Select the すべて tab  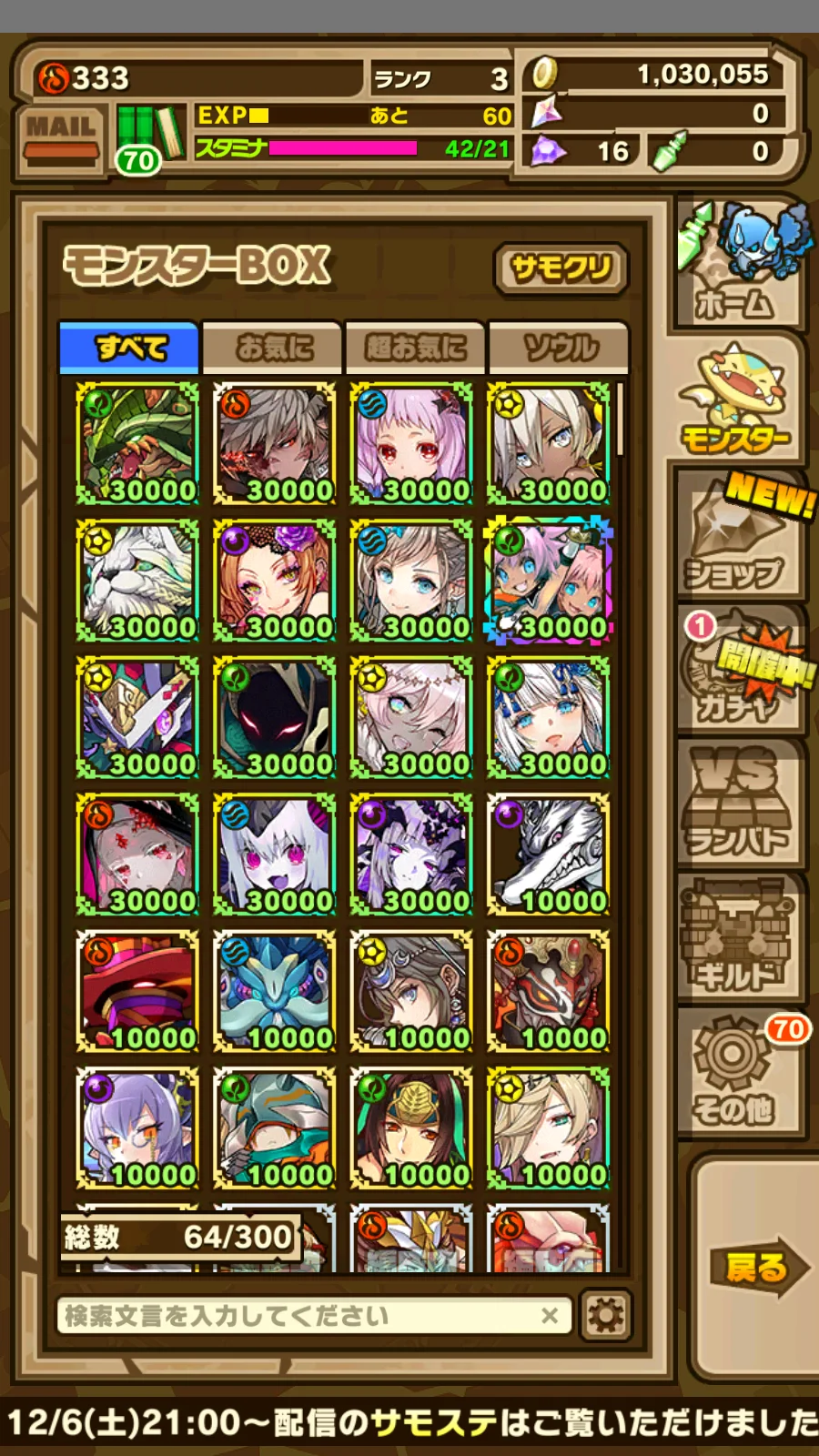(x=129, y=348)
